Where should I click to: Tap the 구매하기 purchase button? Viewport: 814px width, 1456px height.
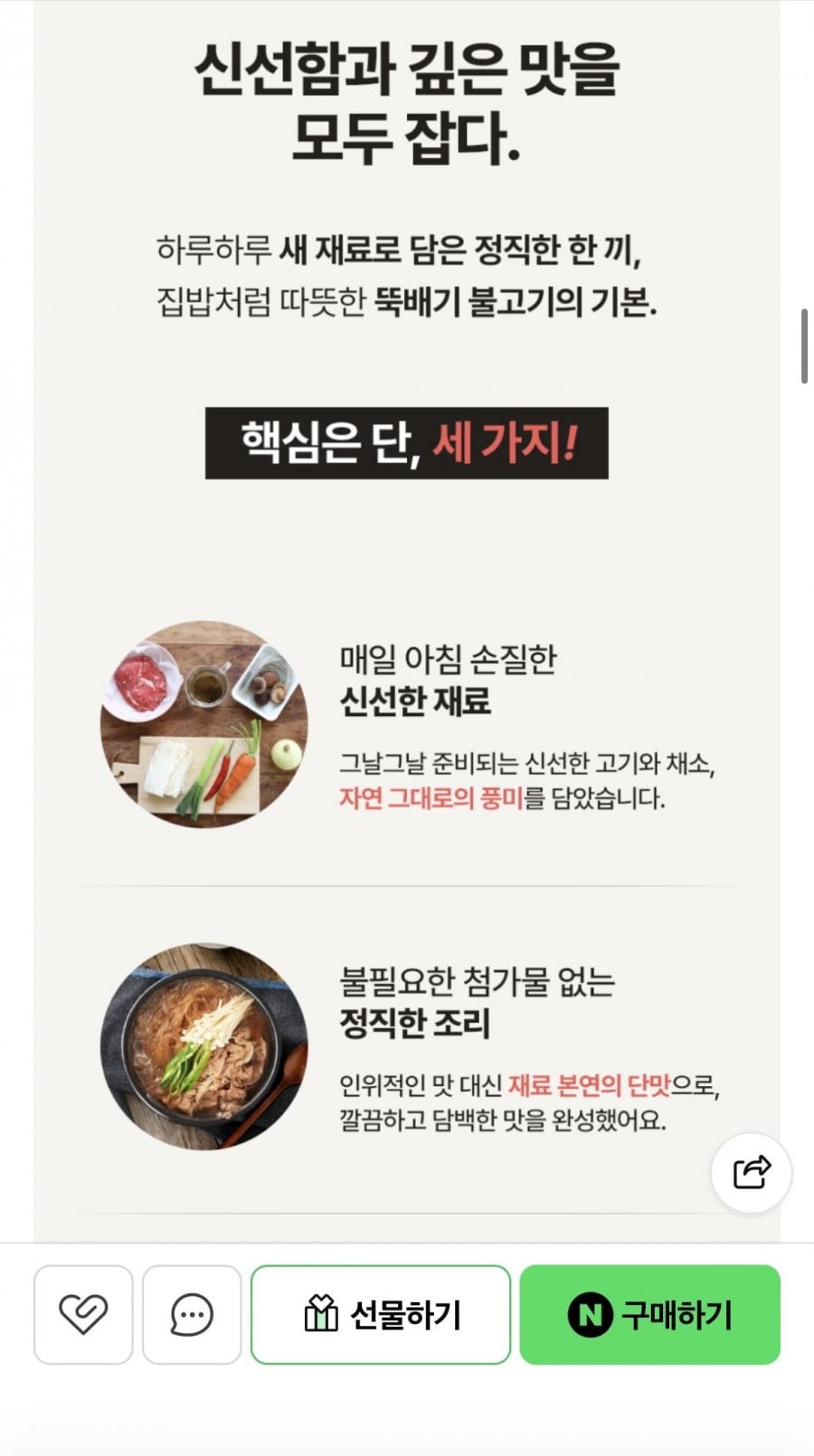pos(649,1314)
